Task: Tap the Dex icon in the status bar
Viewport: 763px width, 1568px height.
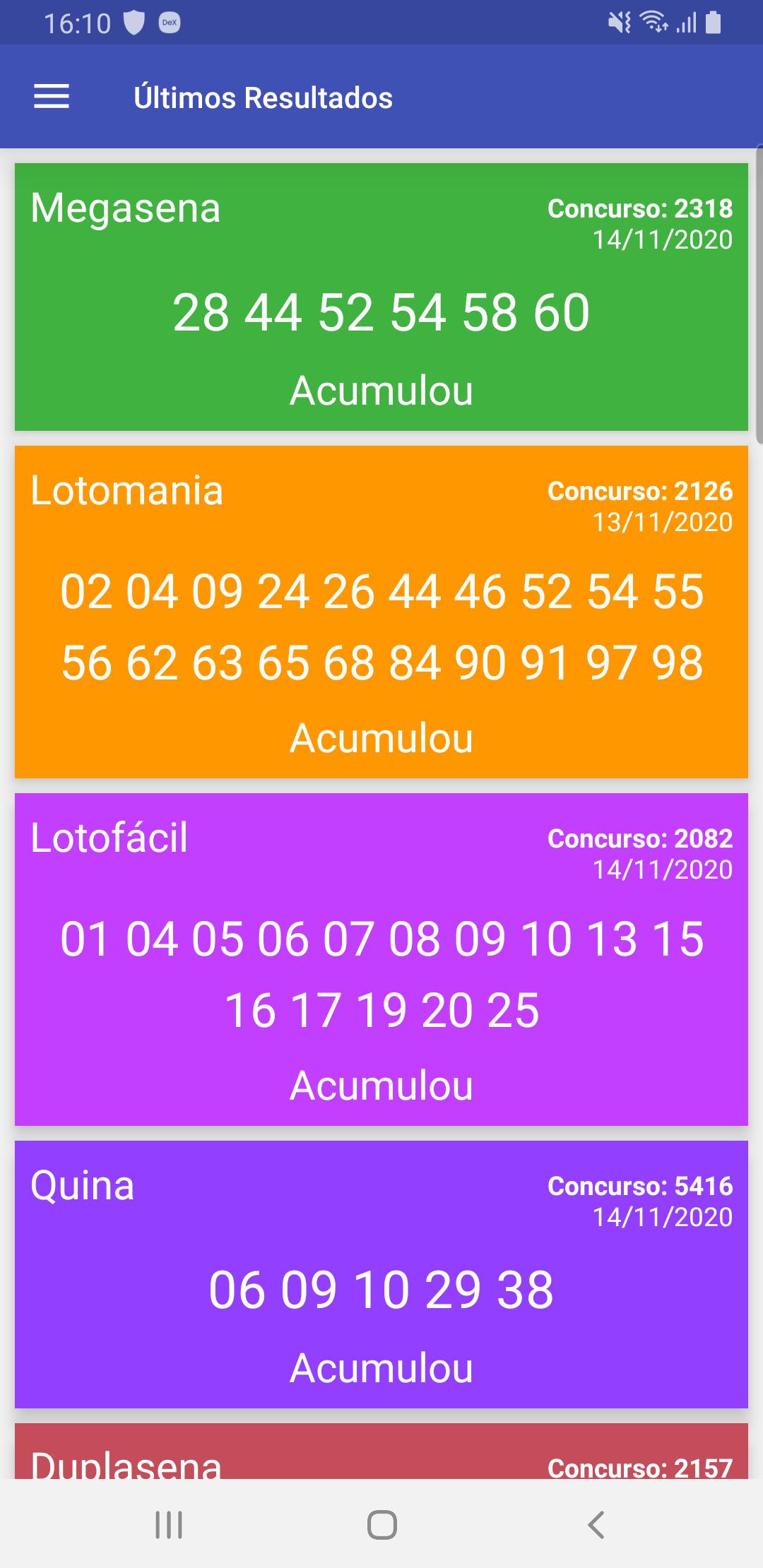Action: coord(167,23)
